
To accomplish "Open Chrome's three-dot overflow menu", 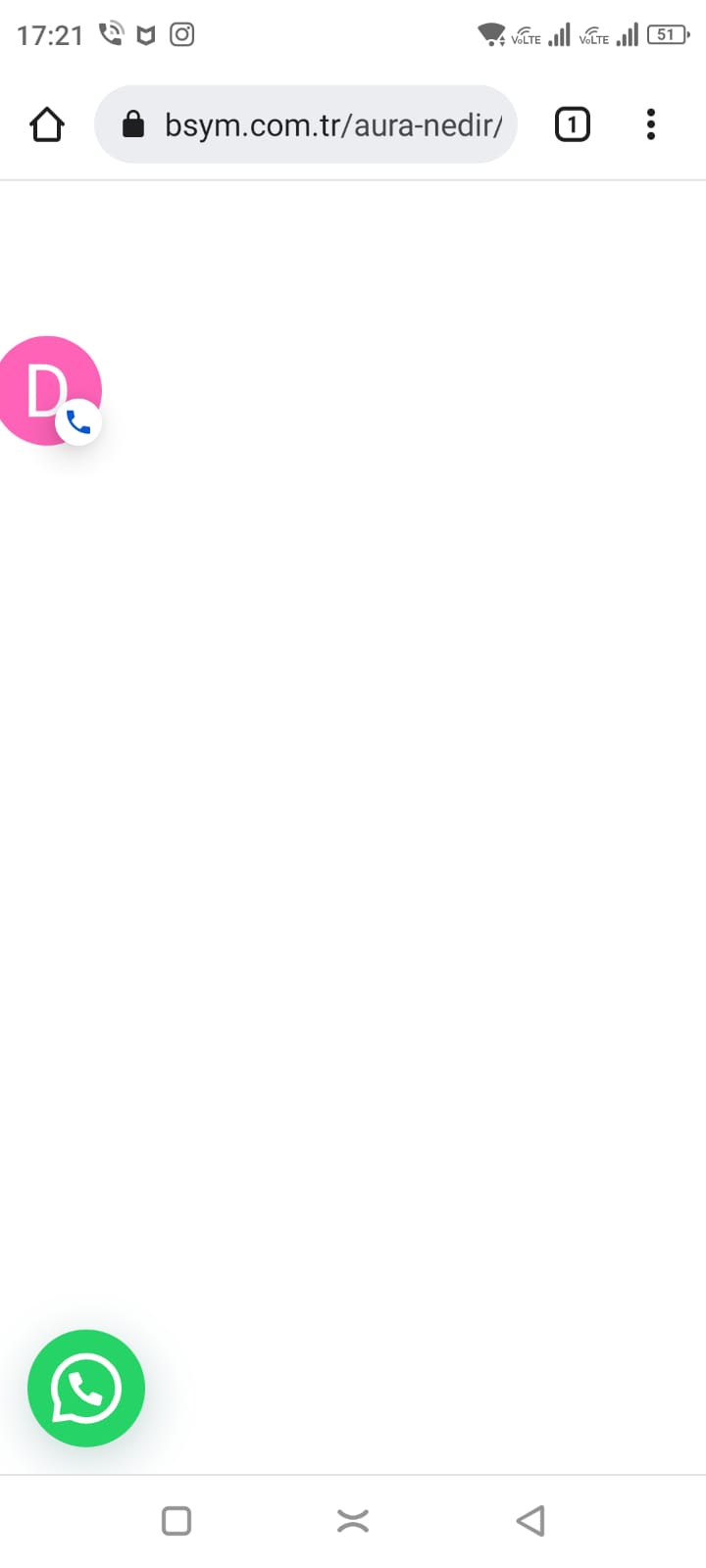I will [650, 124].
